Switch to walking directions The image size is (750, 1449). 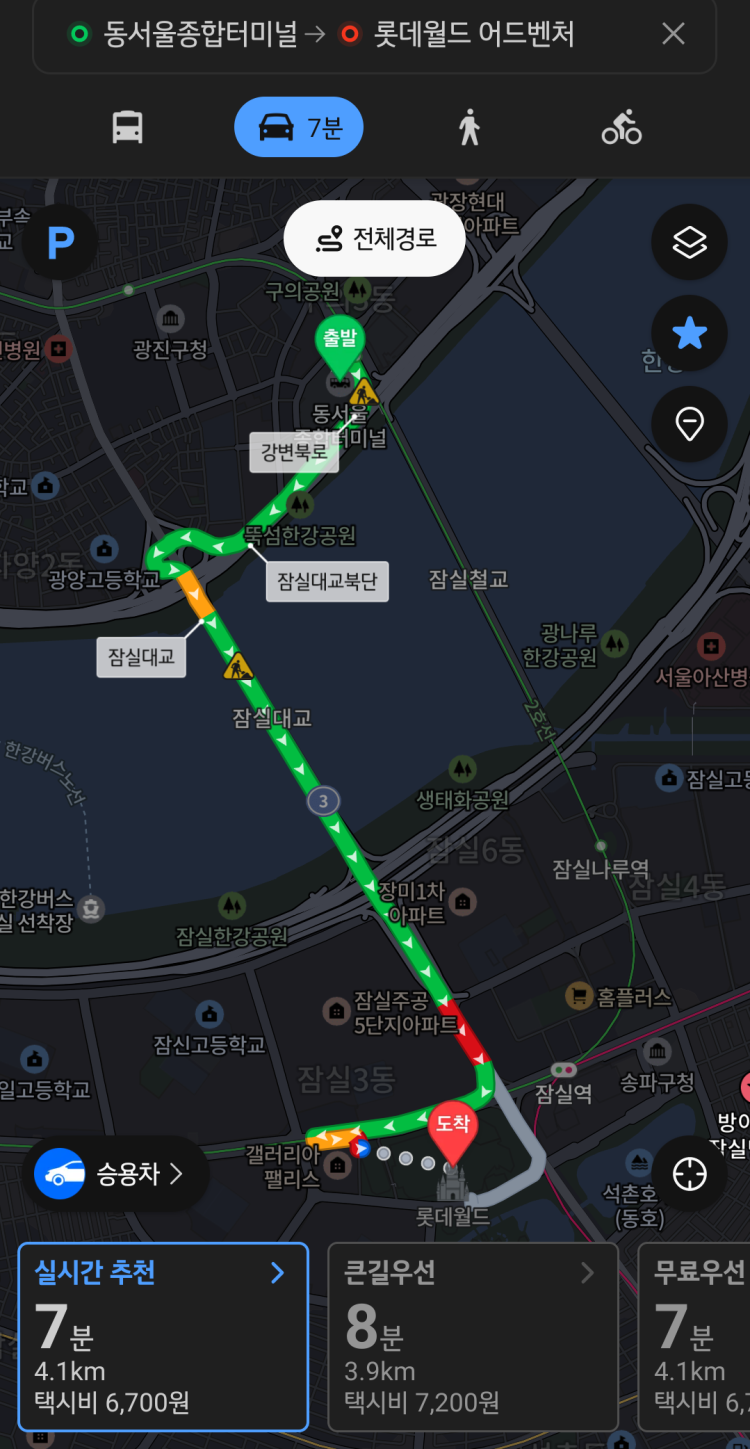pyautogui.click(x=469, y=128)
